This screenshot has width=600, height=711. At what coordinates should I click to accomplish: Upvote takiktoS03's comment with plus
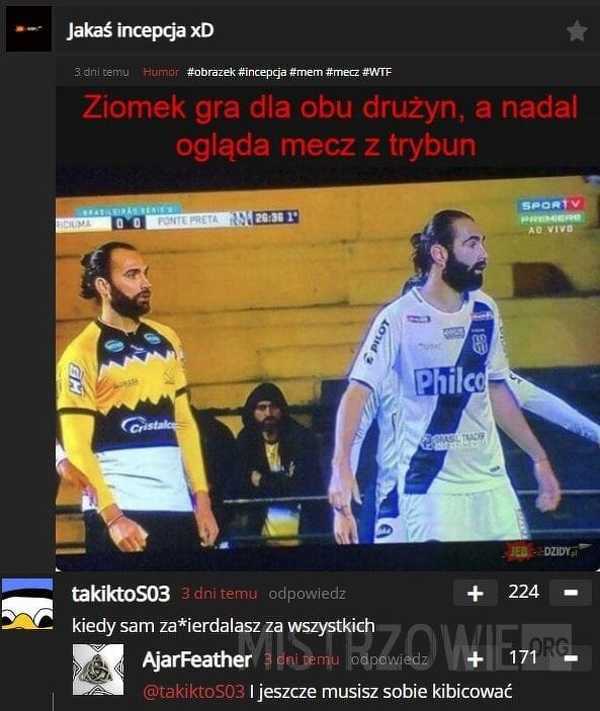(x=476, y=593)
